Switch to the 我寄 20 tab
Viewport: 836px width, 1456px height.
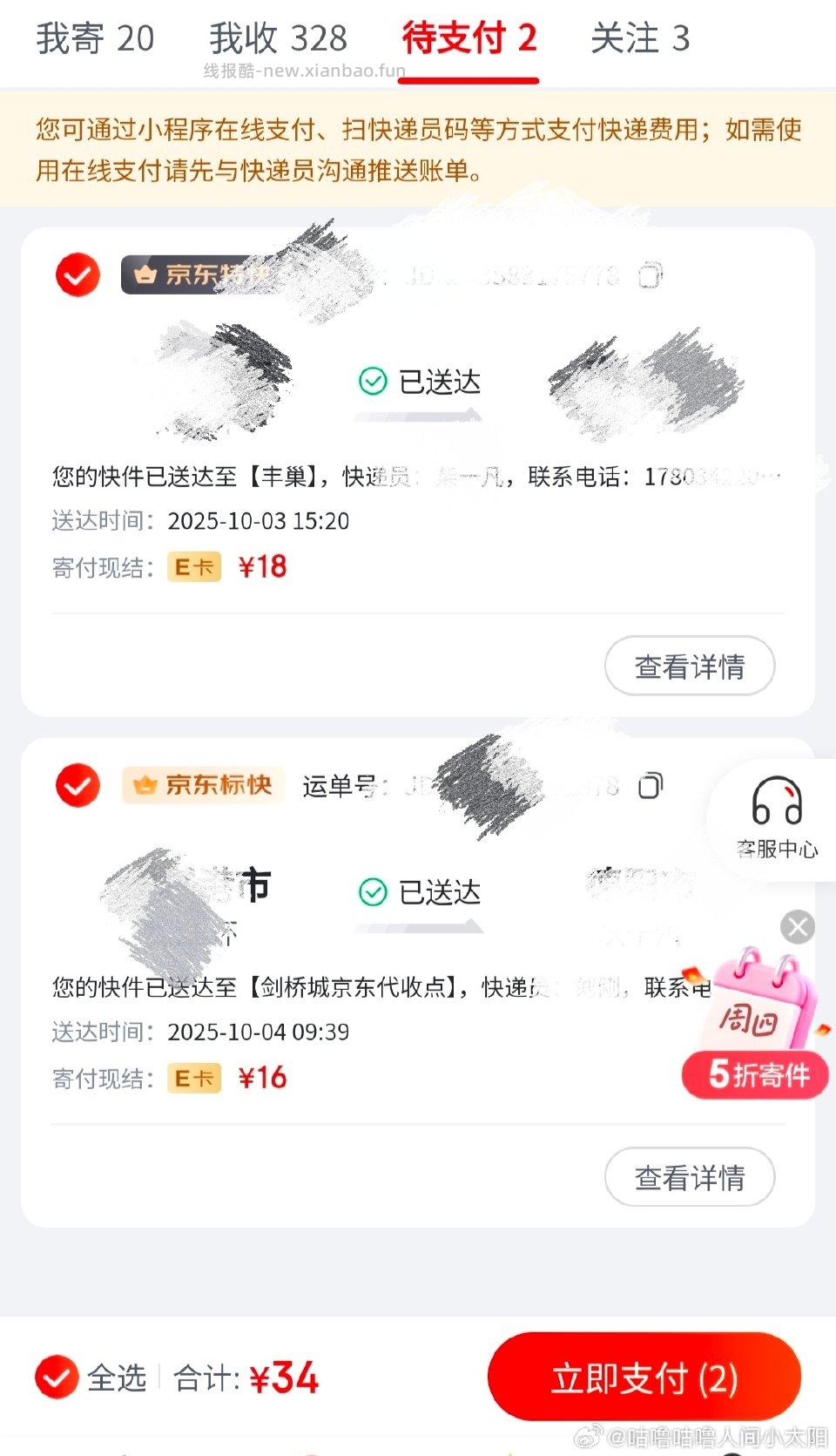pyautogui.click(x=96, y=39)
